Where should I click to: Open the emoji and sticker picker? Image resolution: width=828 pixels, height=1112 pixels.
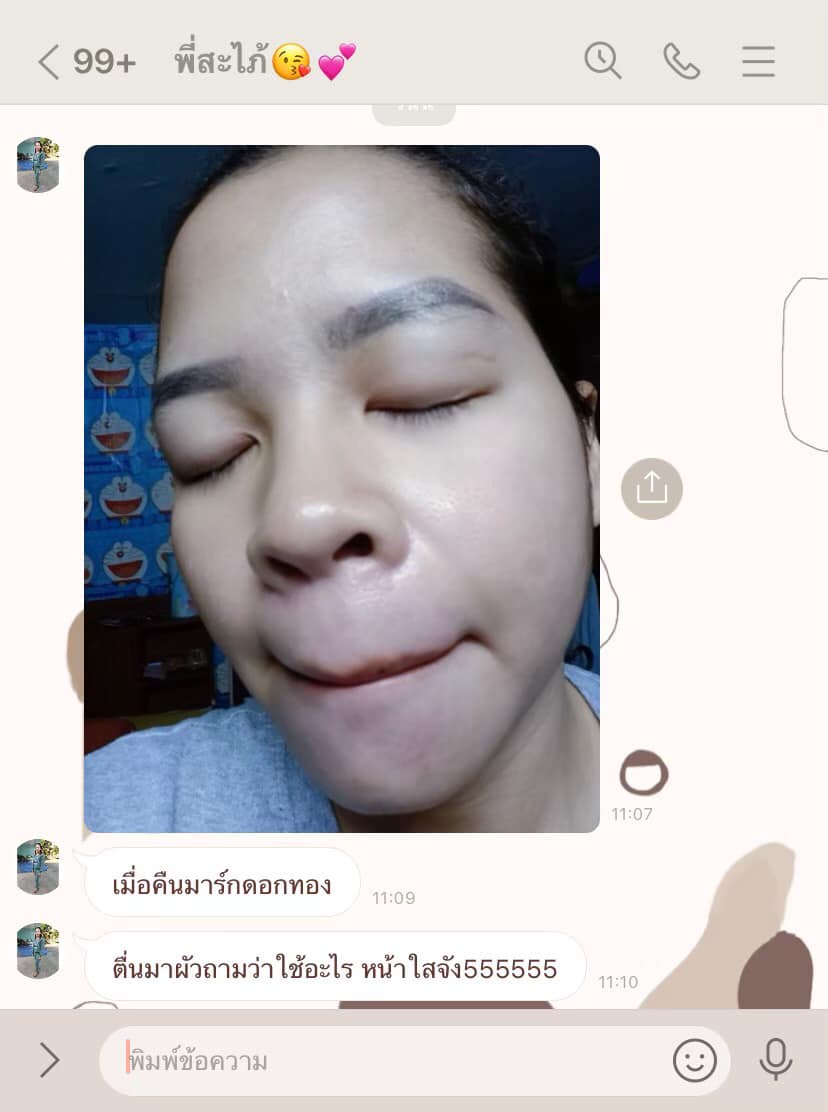(694, 1060)
